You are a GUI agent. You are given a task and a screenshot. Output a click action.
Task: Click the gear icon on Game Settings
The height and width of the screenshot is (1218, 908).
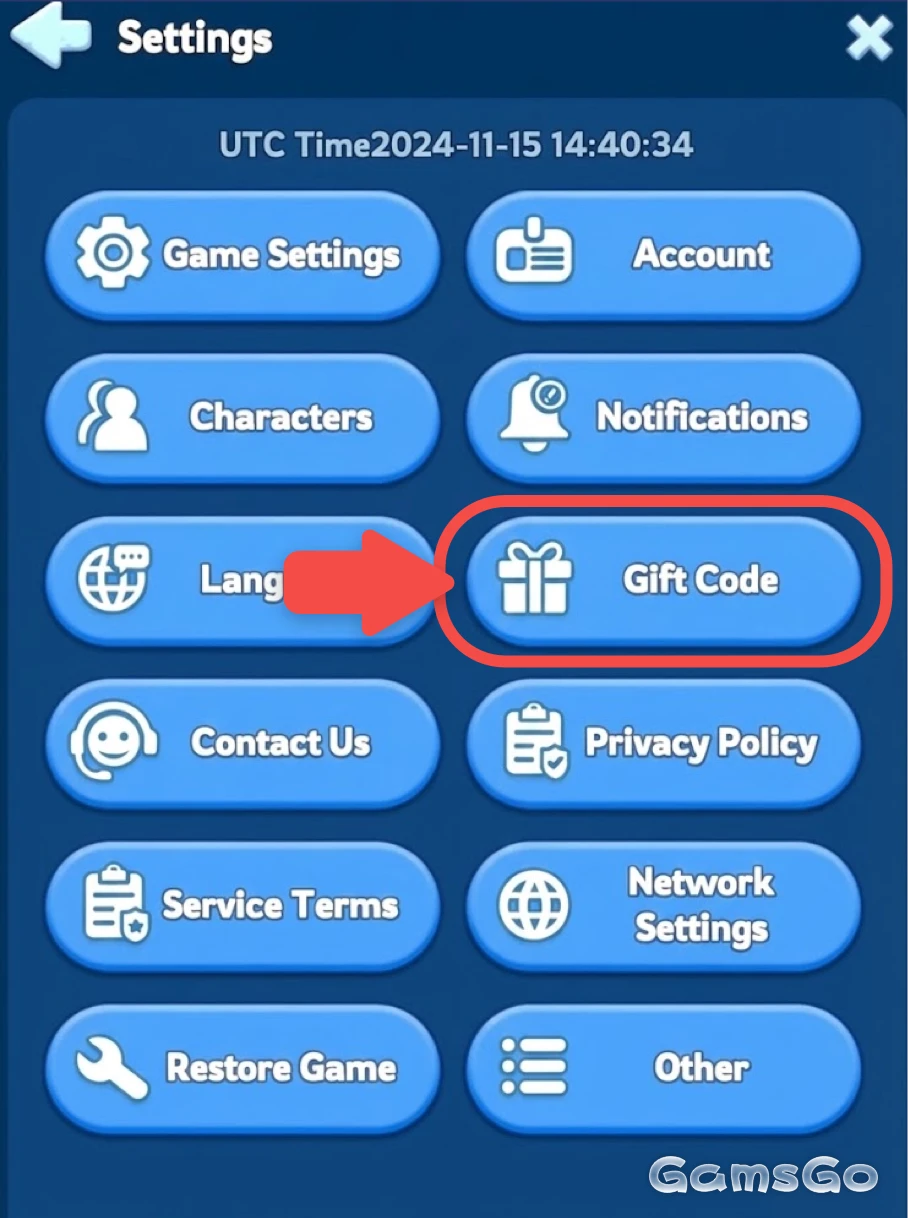click(110, 254)
